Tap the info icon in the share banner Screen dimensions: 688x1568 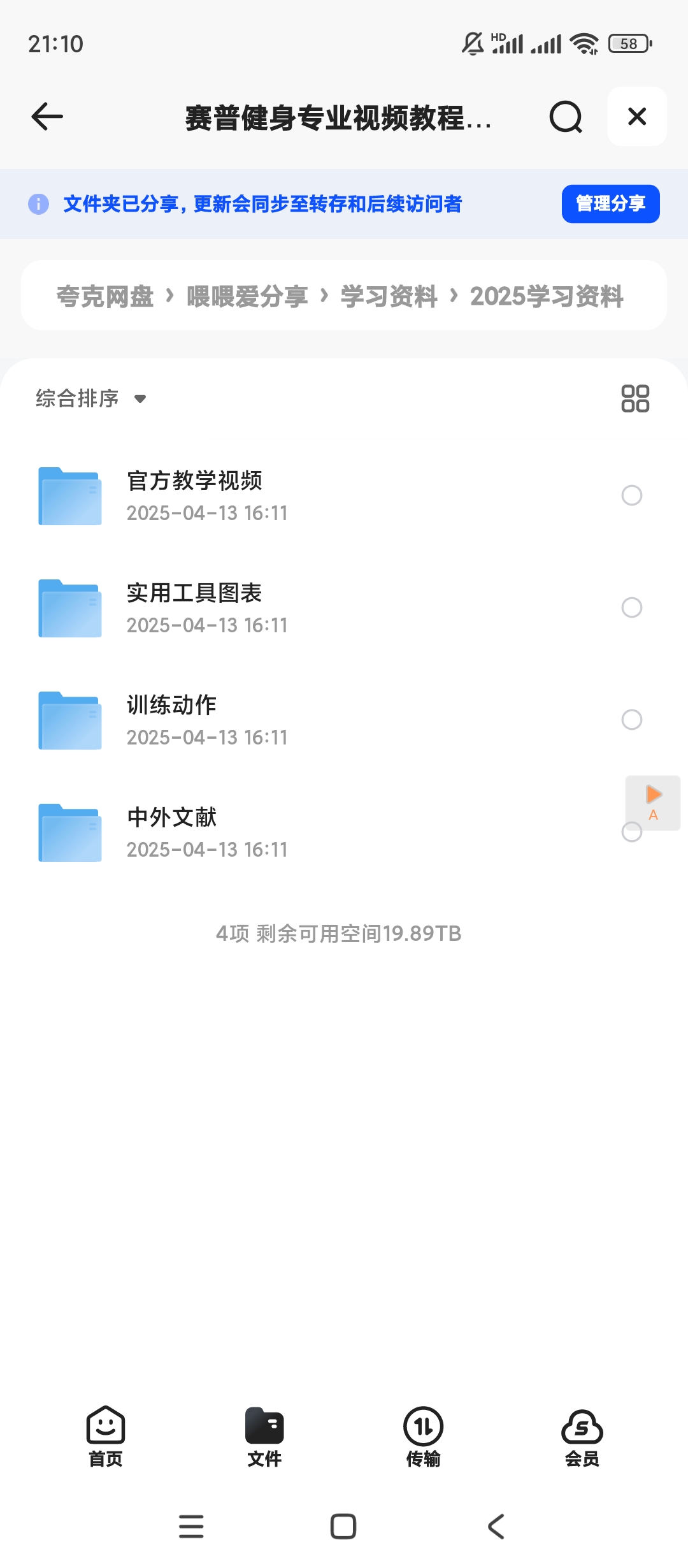[38, 204]
